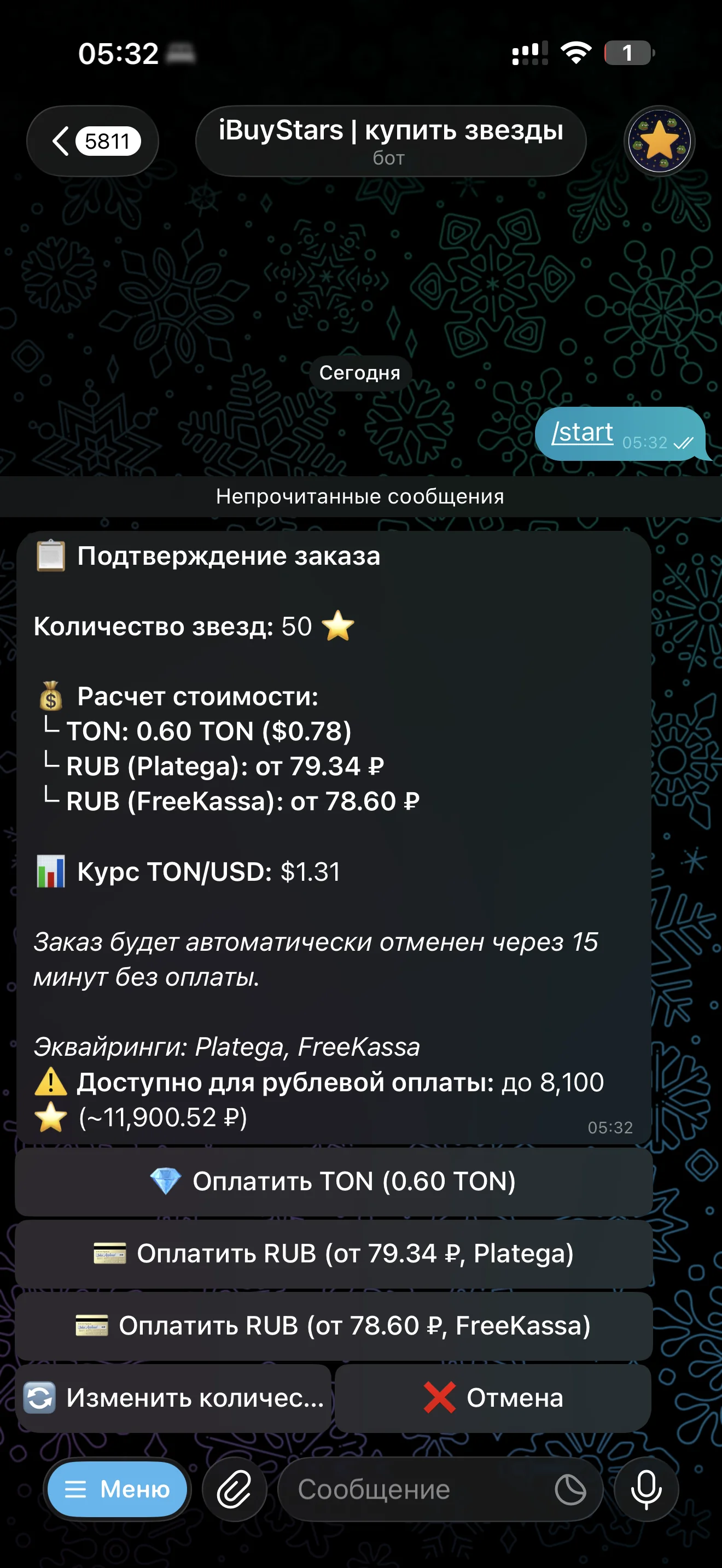Viewport: 722px width, 1568px height.
Task: Tap the card icon on the FreeKassa button
Action: [92, 1326]
